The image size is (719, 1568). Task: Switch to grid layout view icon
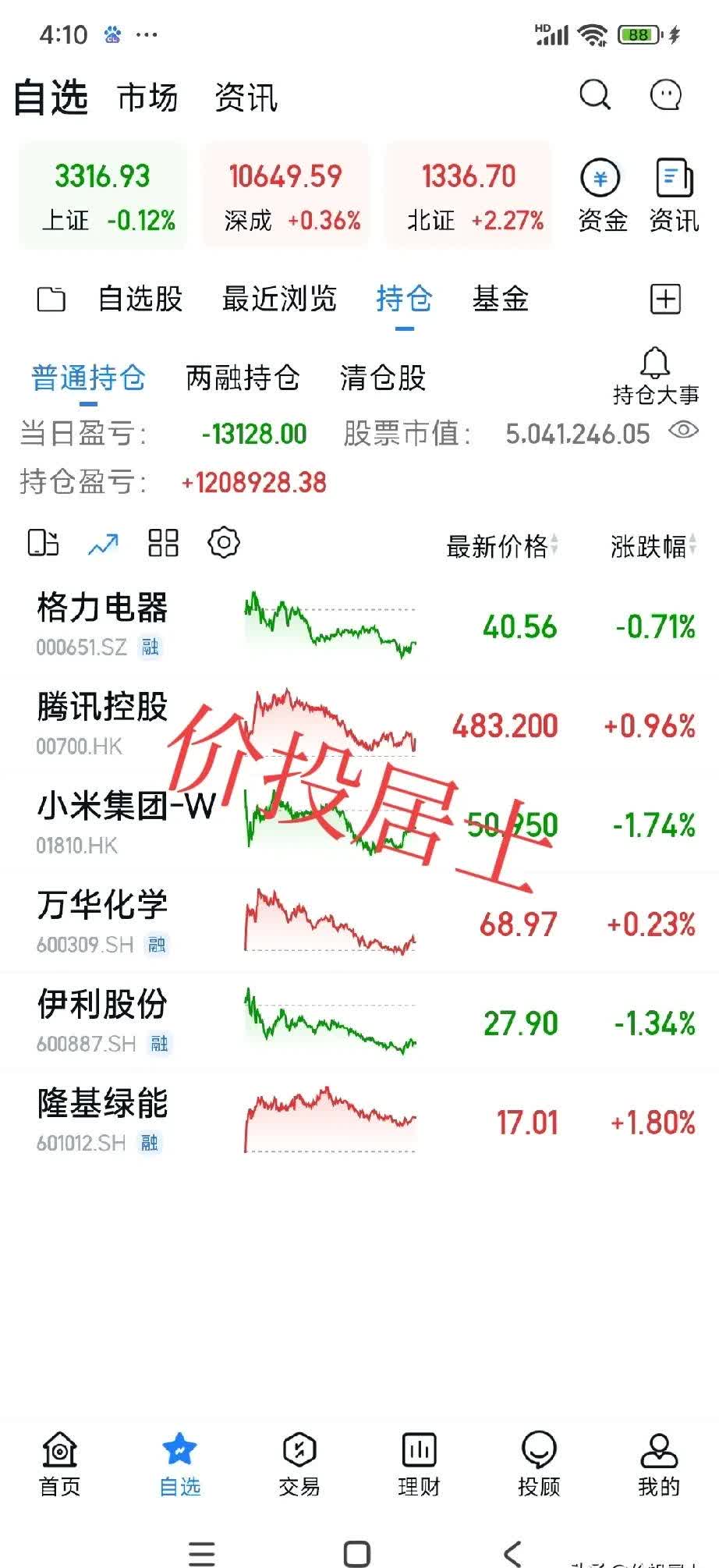(x=162, y=542)
